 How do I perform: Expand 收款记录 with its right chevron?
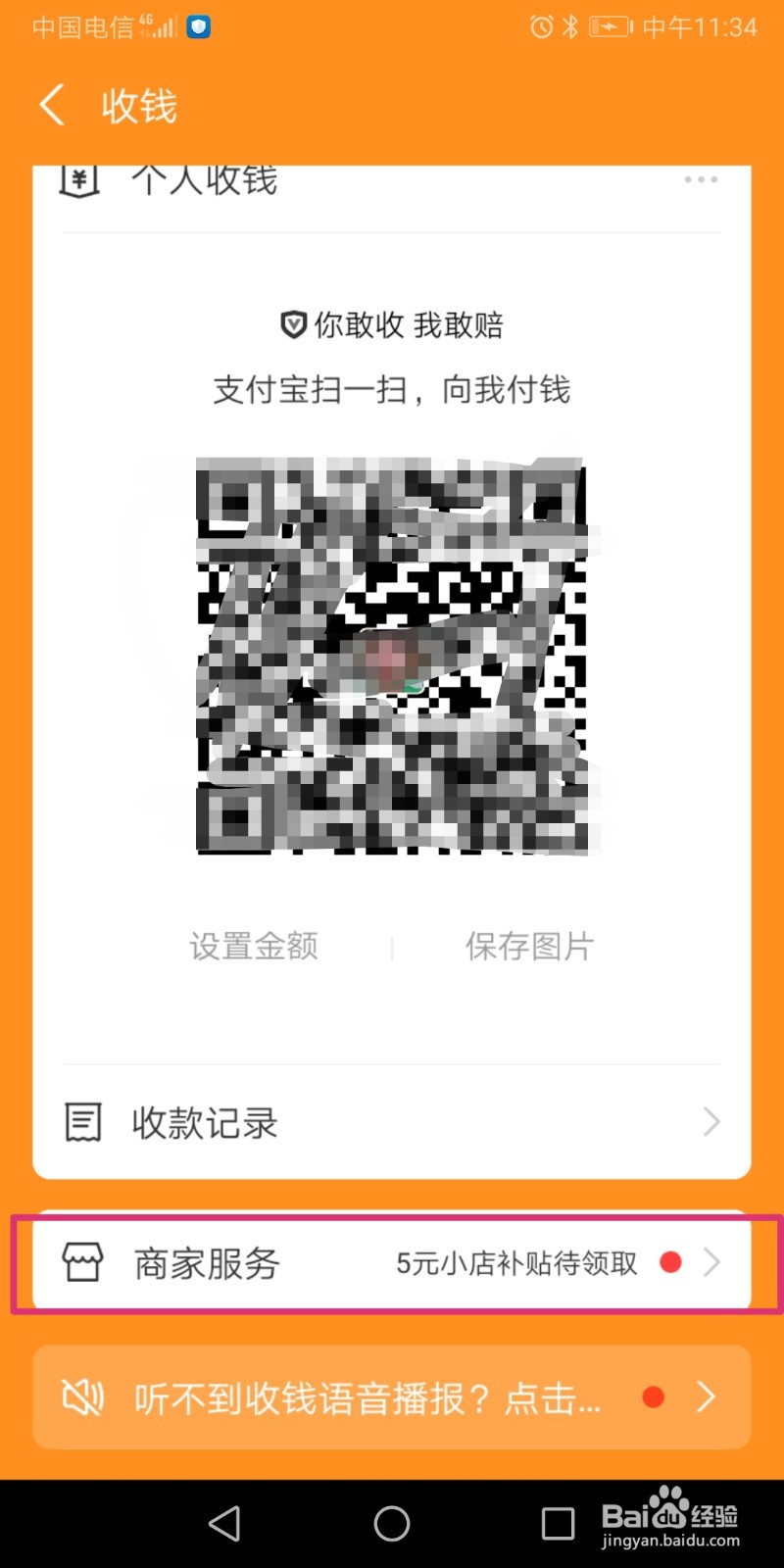710,1122
